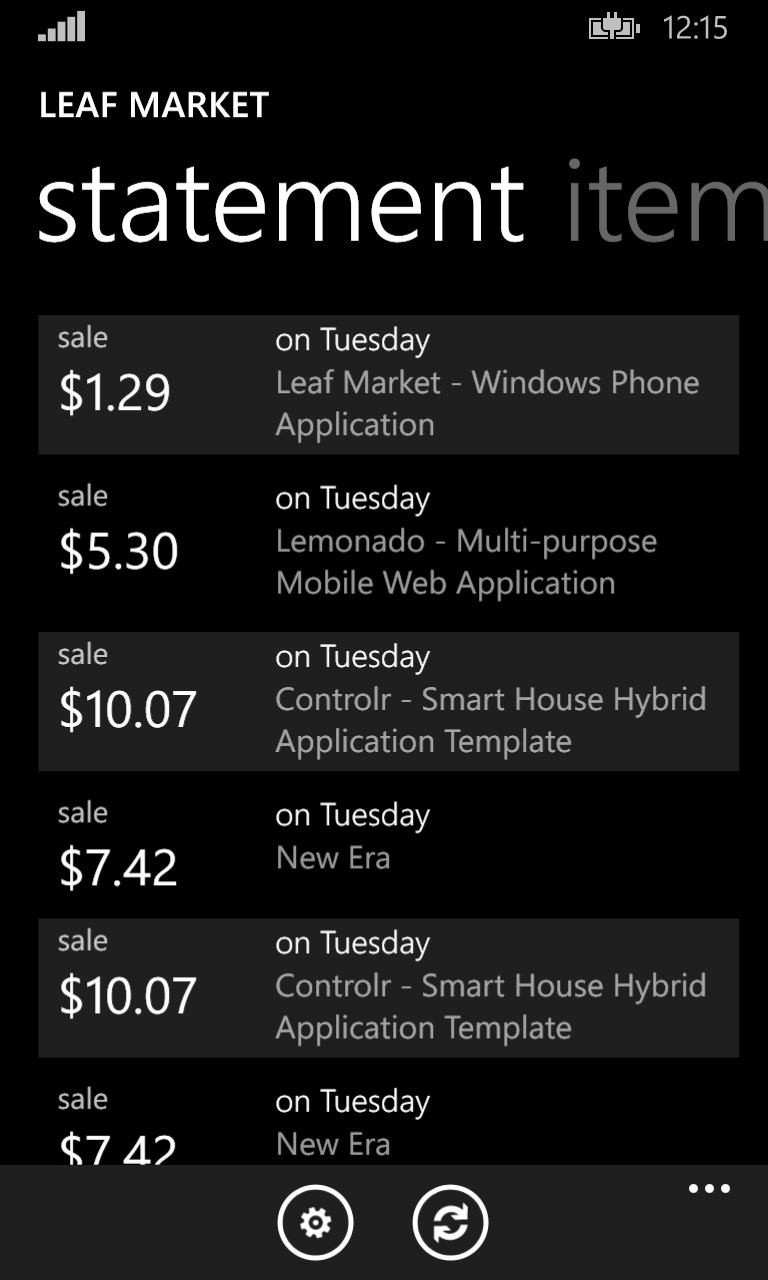Viewport: 768px width, 1280px height.
Task: Switch to the items tab
Action: coord(665,204)
